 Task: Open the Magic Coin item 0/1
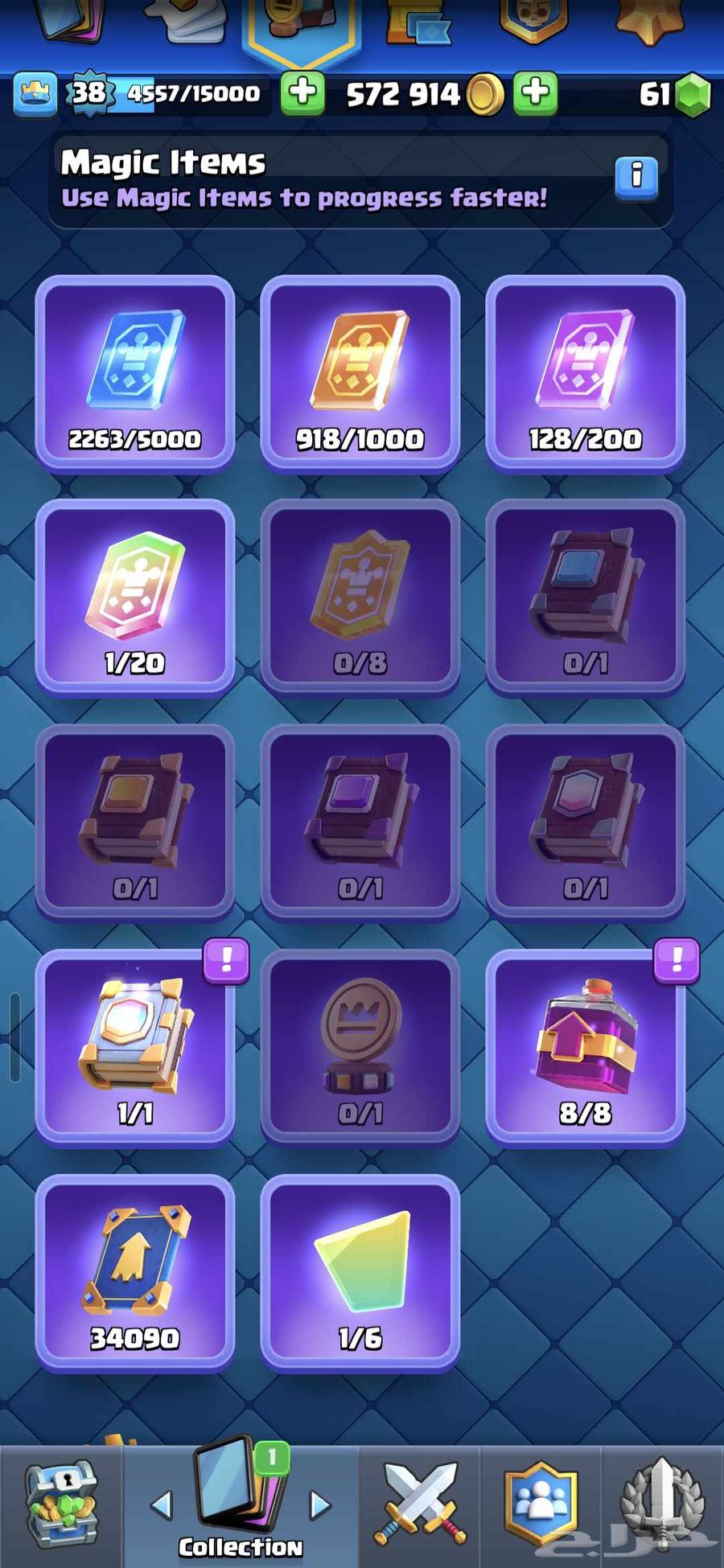point(360,1047)
